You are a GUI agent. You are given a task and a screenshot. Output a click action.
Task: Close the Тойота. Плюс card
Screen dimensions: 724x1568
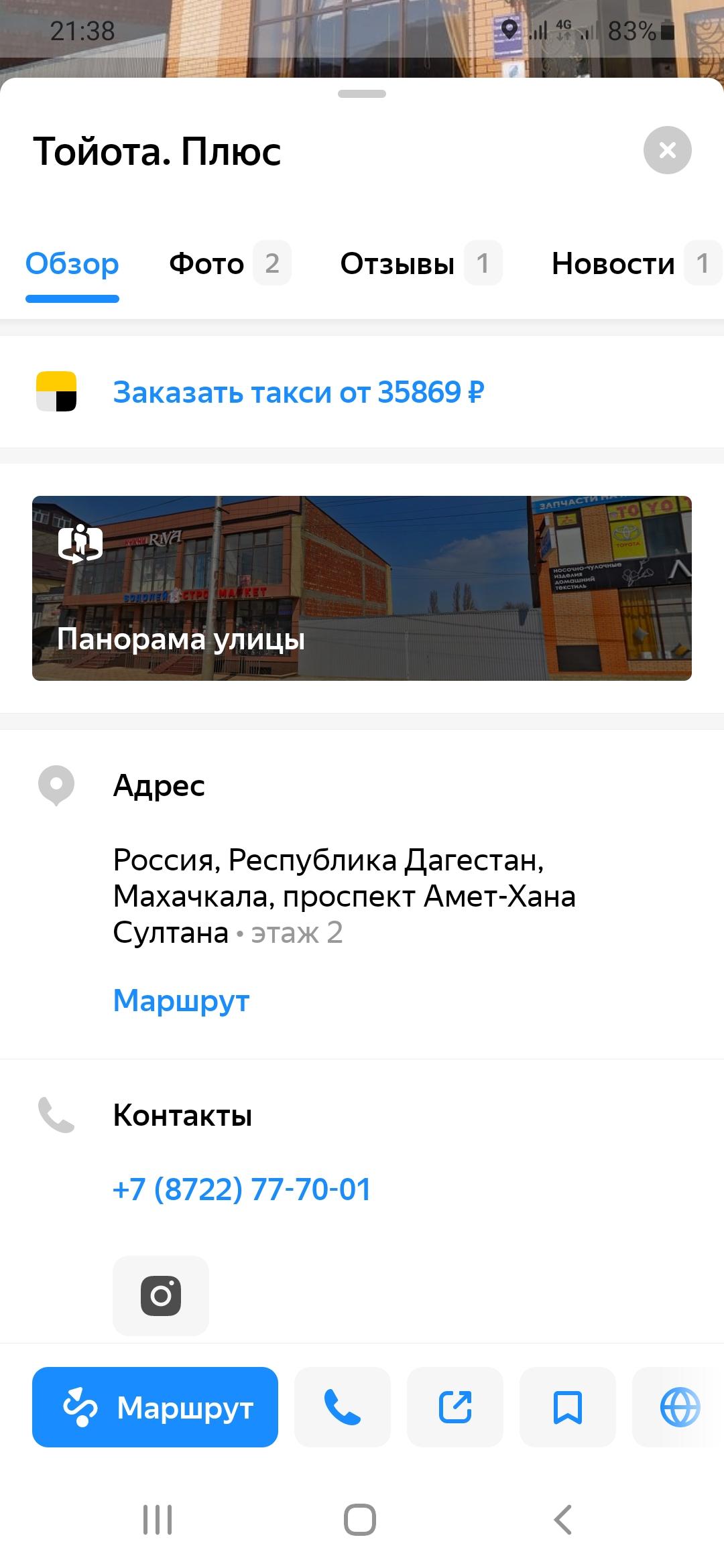(667, 150)
